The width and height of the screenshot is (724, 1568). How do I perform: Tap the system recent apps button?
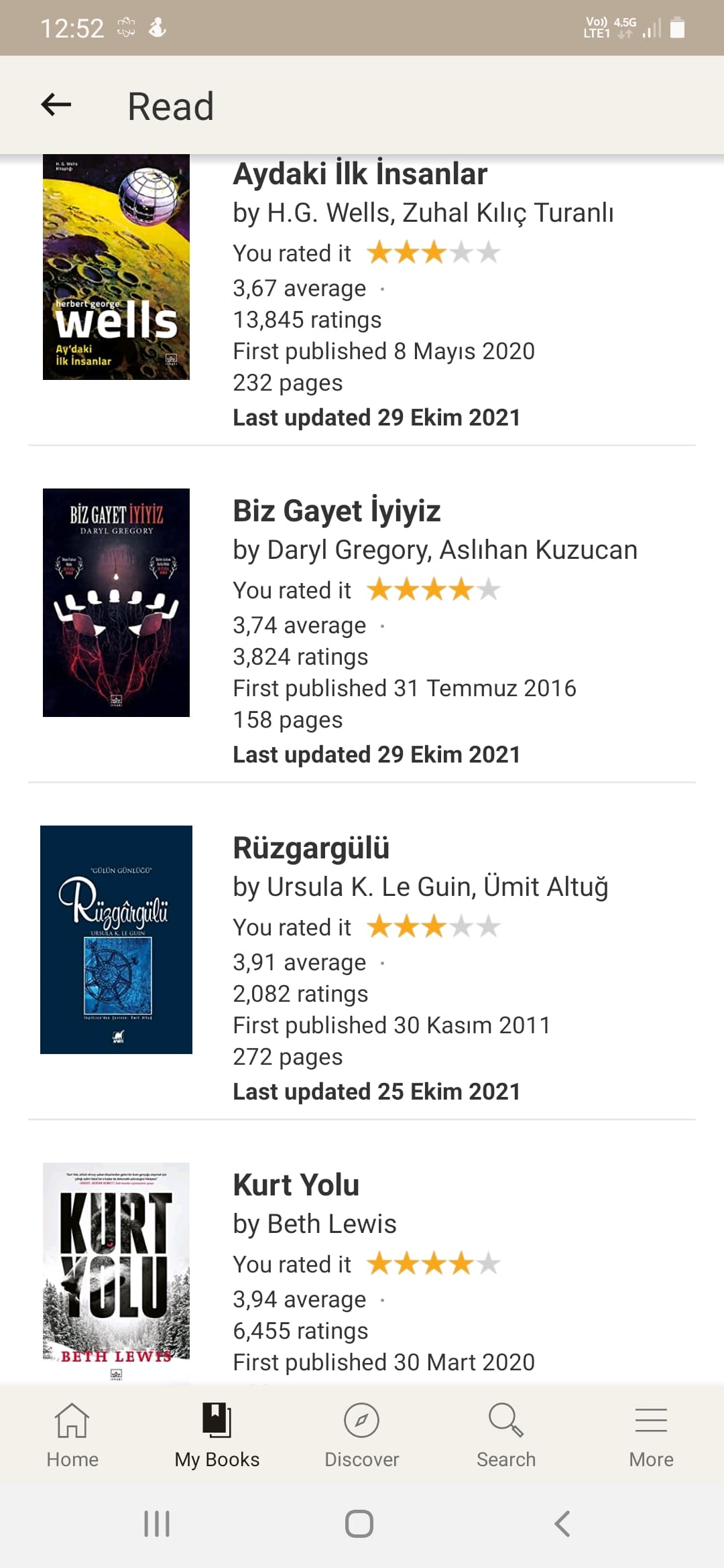pyautogui.click(x=157, y=1524)
